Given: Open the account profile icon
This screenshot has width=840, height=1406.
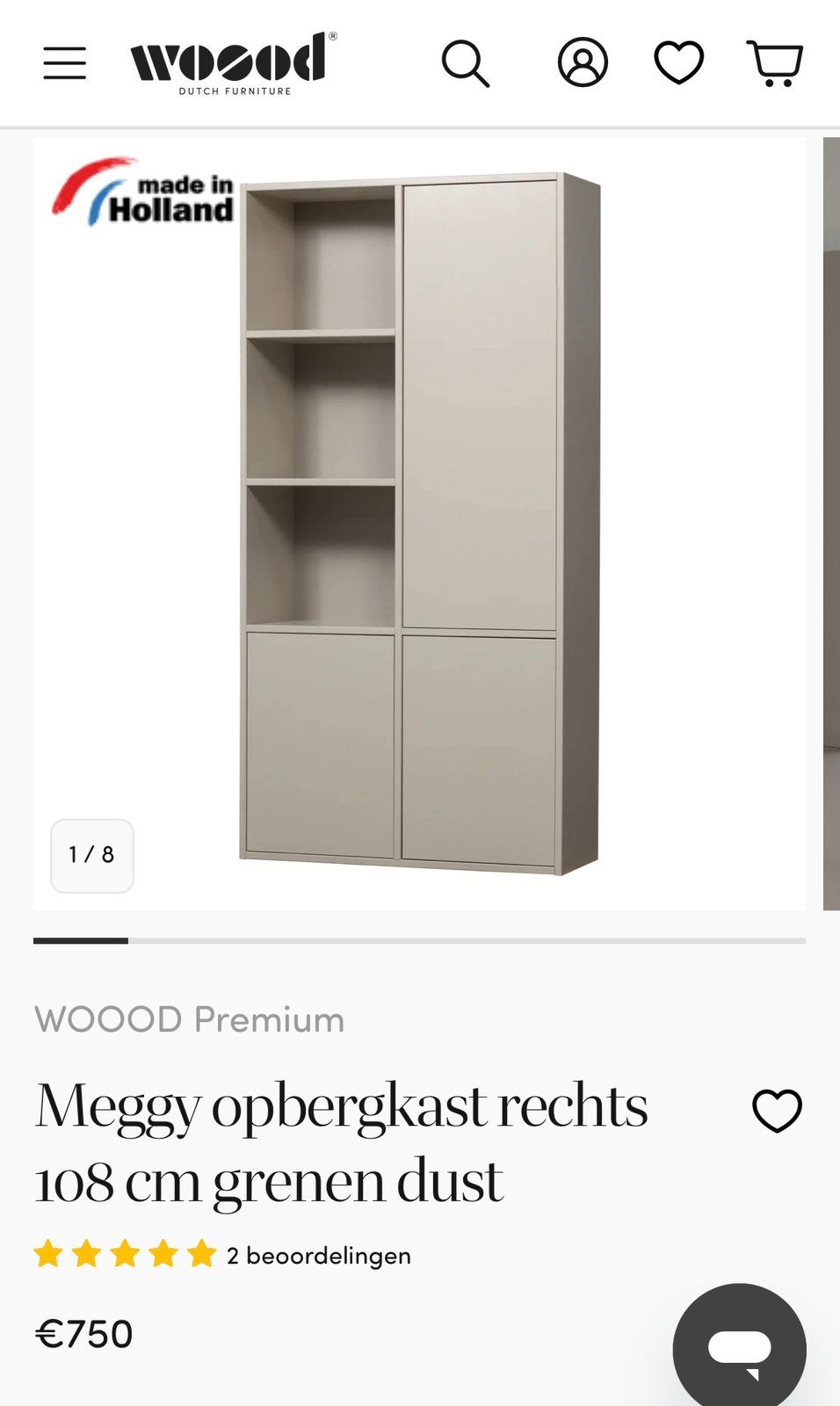Looking at the screenshot, I should tap(583, 62).
